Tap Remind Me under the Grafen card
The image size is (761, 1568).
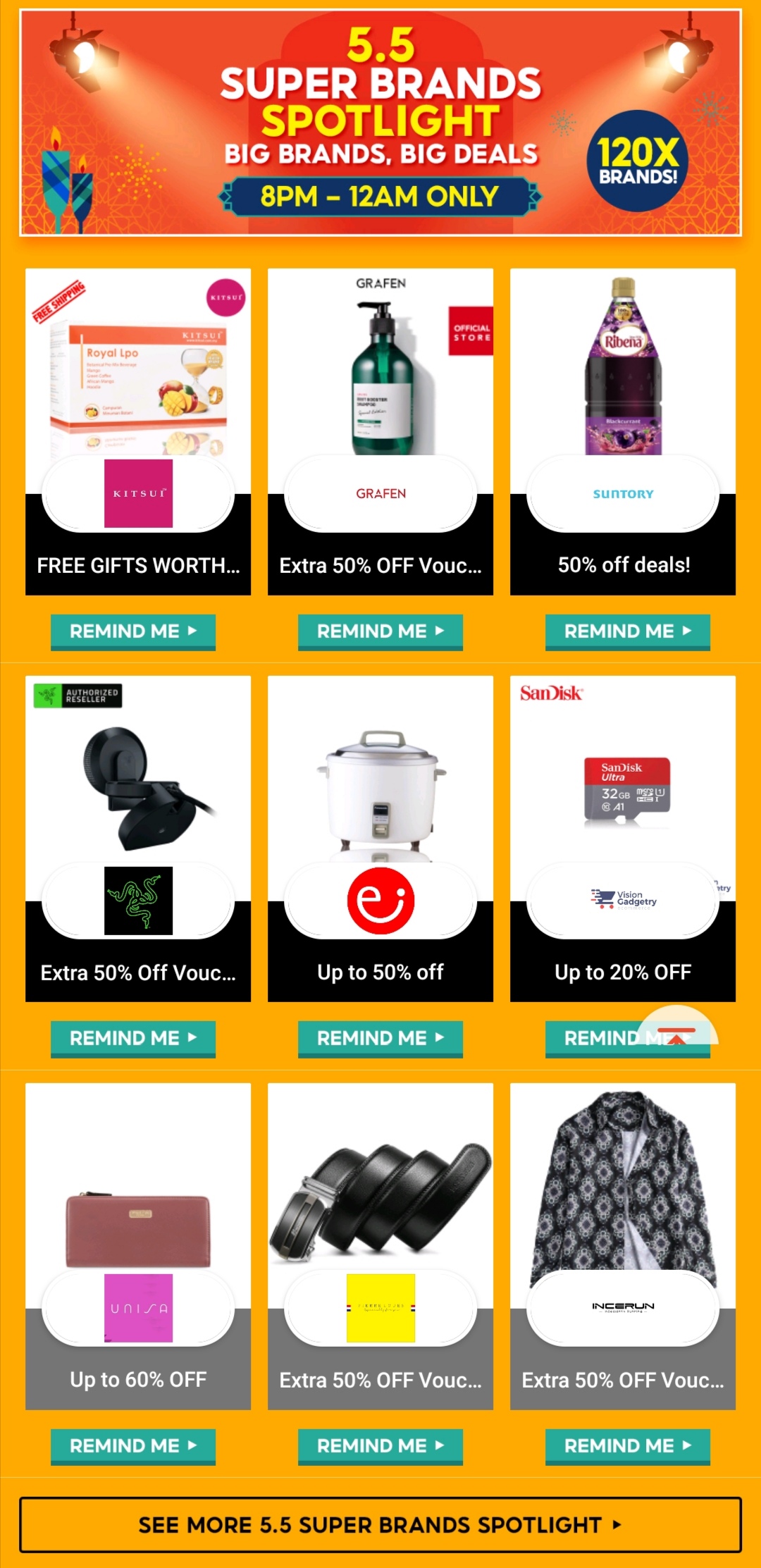click(380, 631)
